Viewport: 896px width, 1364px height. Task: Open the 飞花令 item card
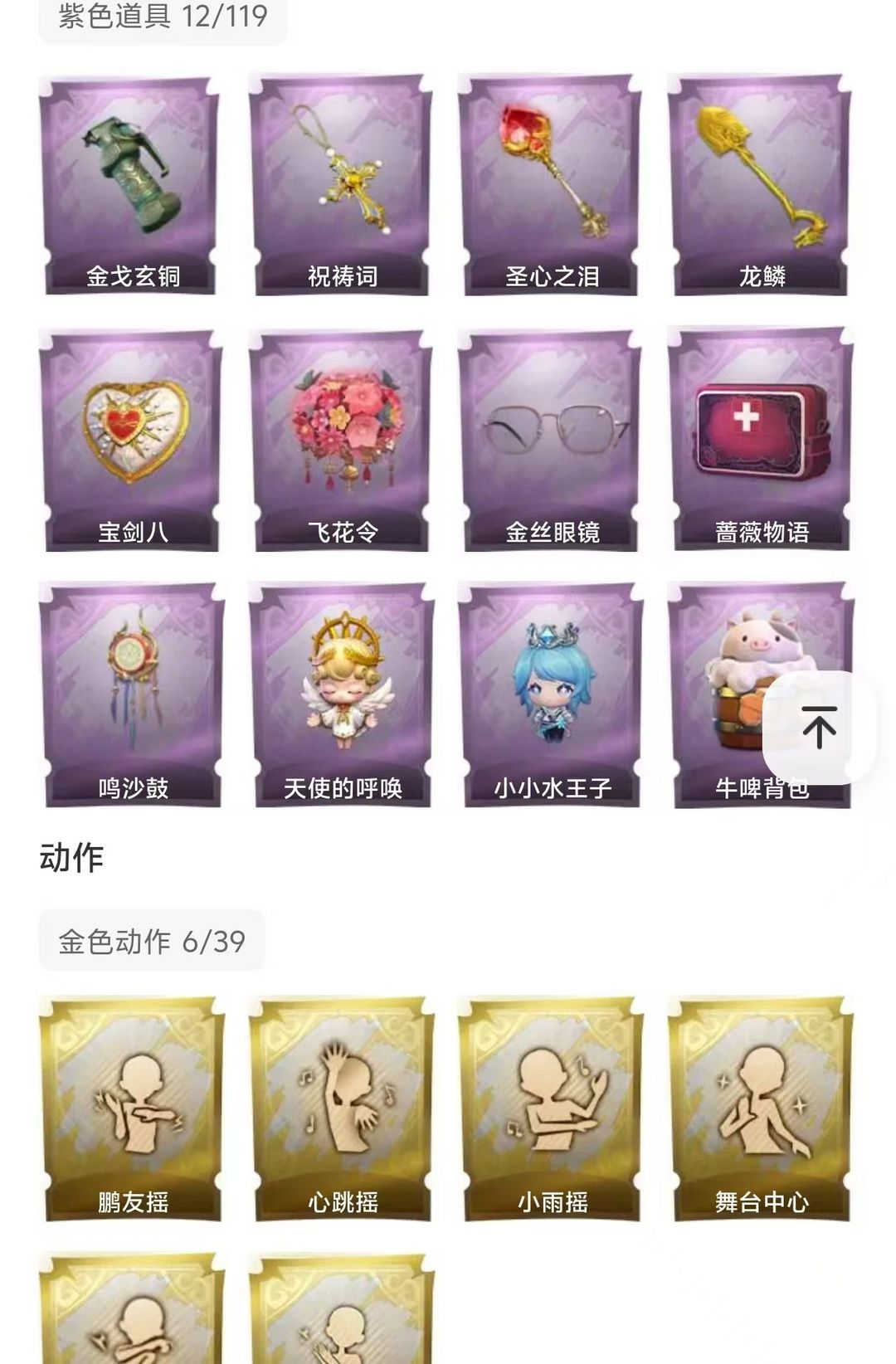click(x=341, y=441)
